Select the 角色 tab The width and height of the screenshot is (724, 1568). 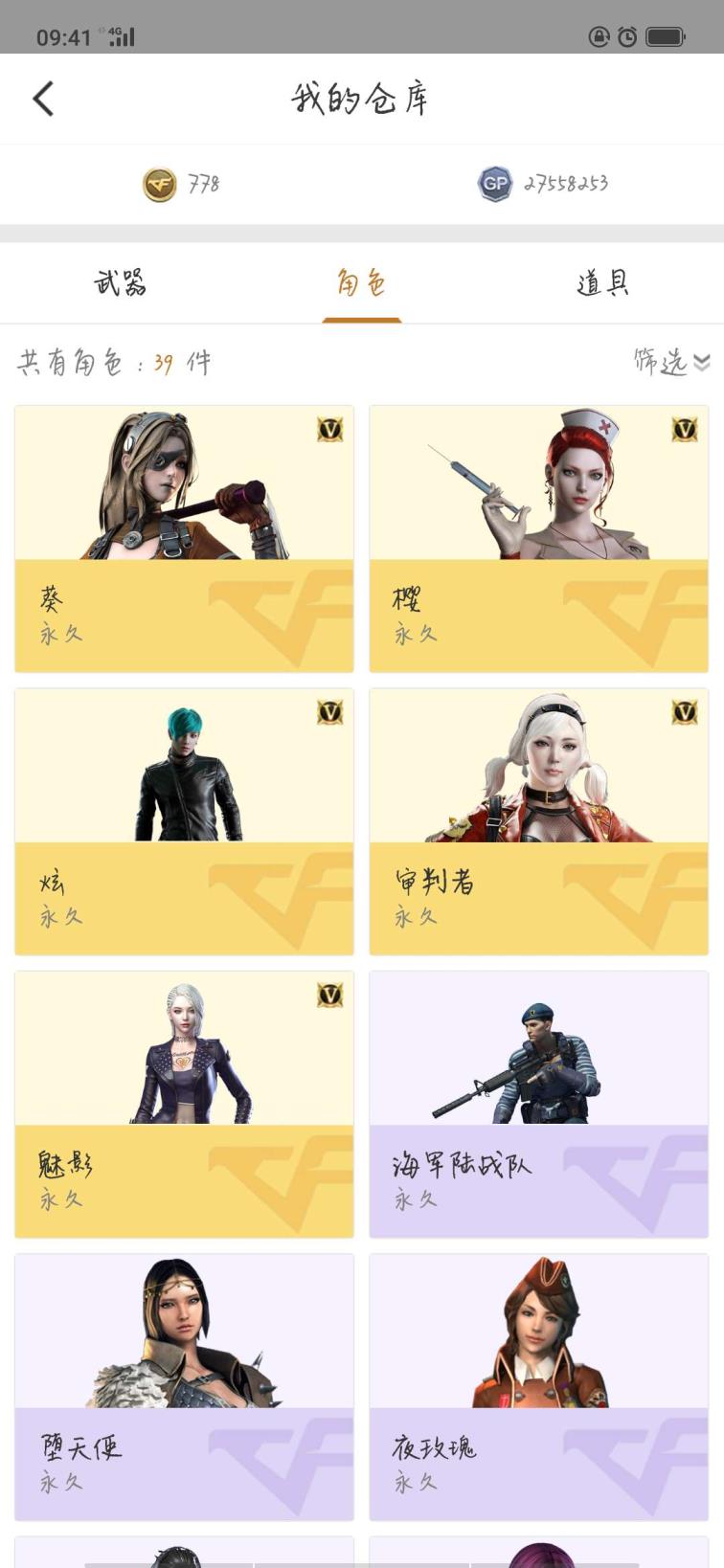(x=361, y=283)
